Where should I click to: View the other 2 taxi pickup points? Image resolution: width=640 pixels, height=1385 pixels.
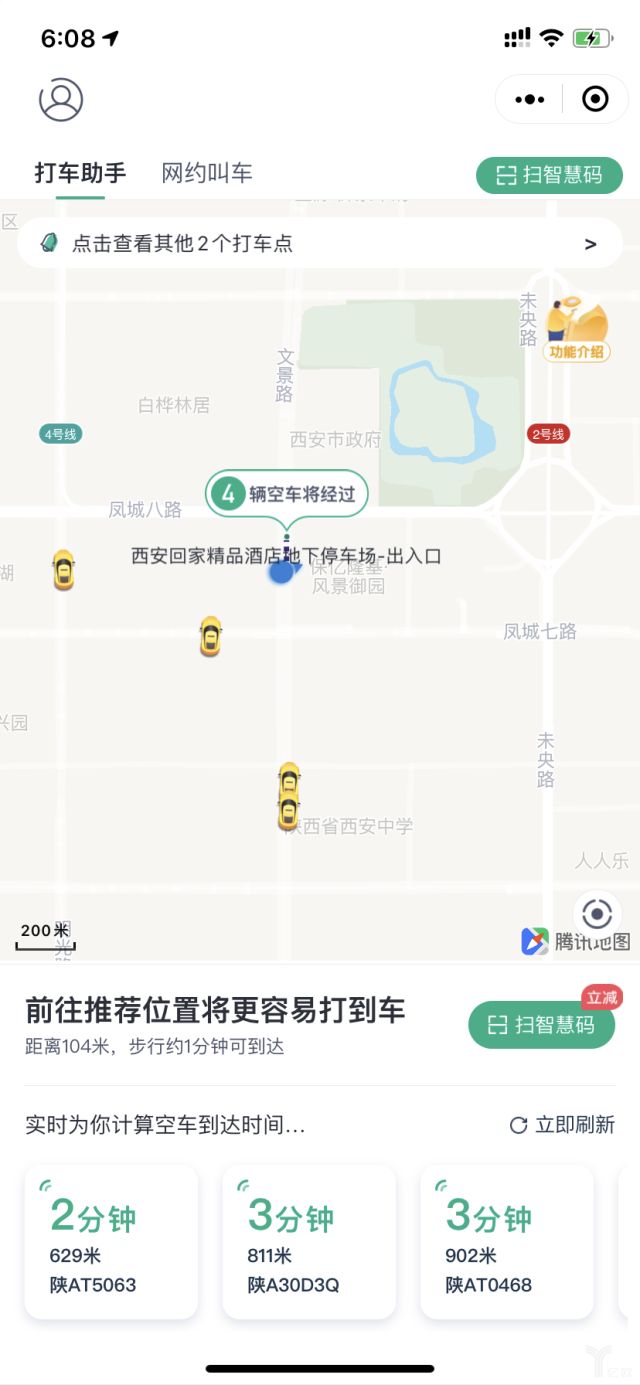320,243
